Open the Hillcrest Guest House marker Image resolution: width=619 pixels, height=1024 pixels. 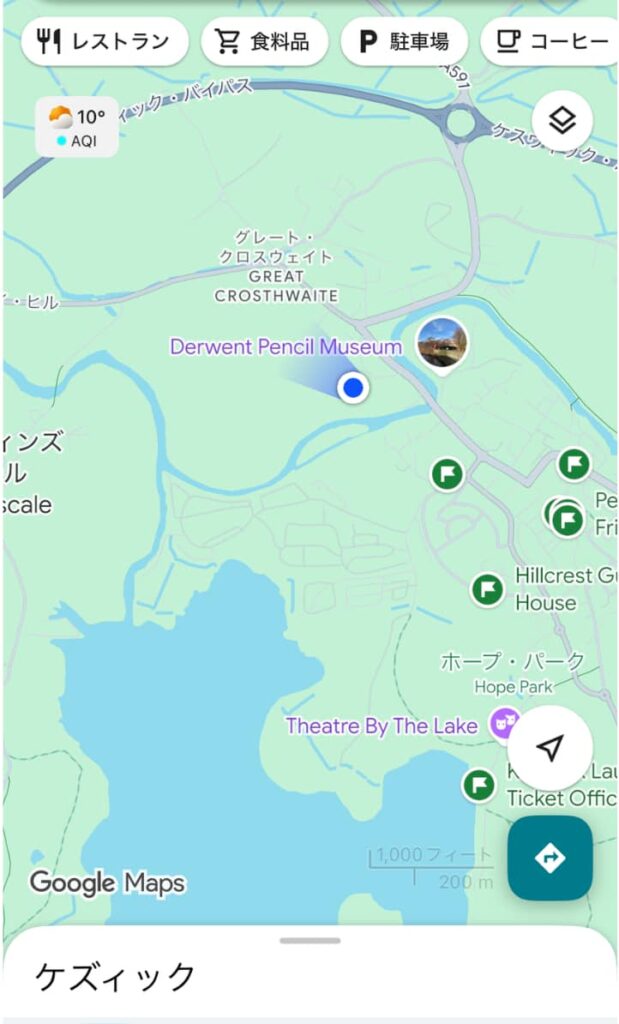488,589
